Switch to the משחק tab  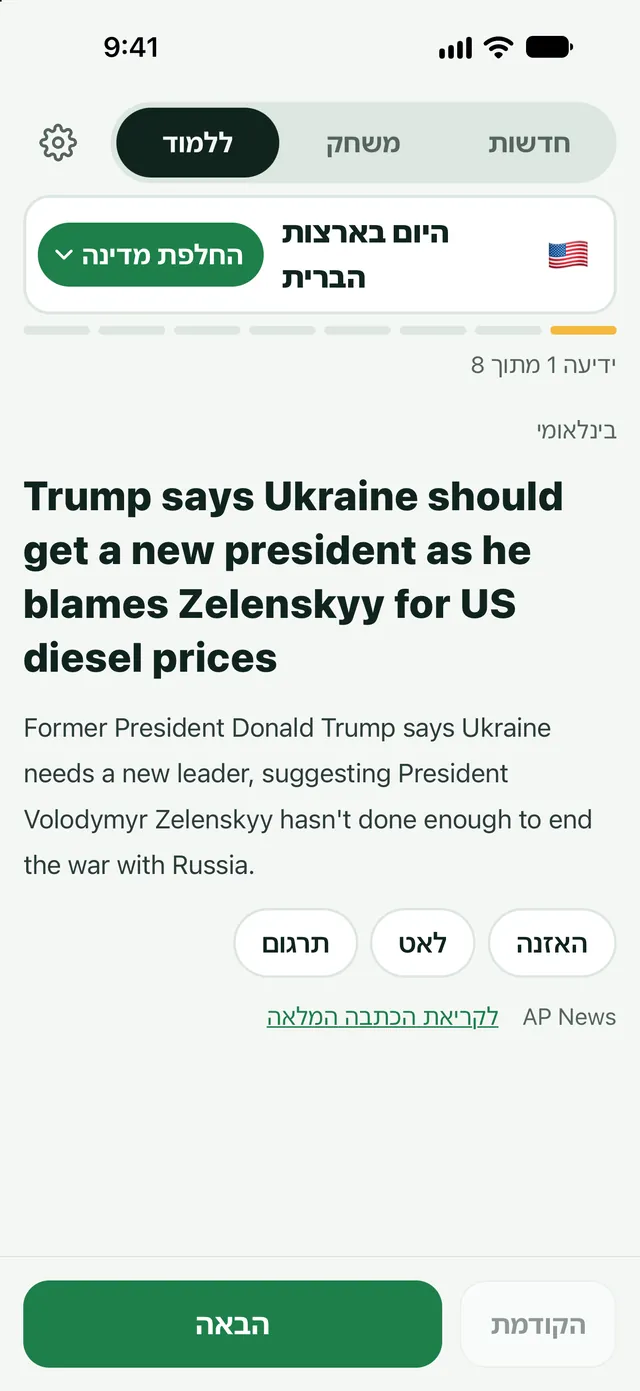point(363,143)
